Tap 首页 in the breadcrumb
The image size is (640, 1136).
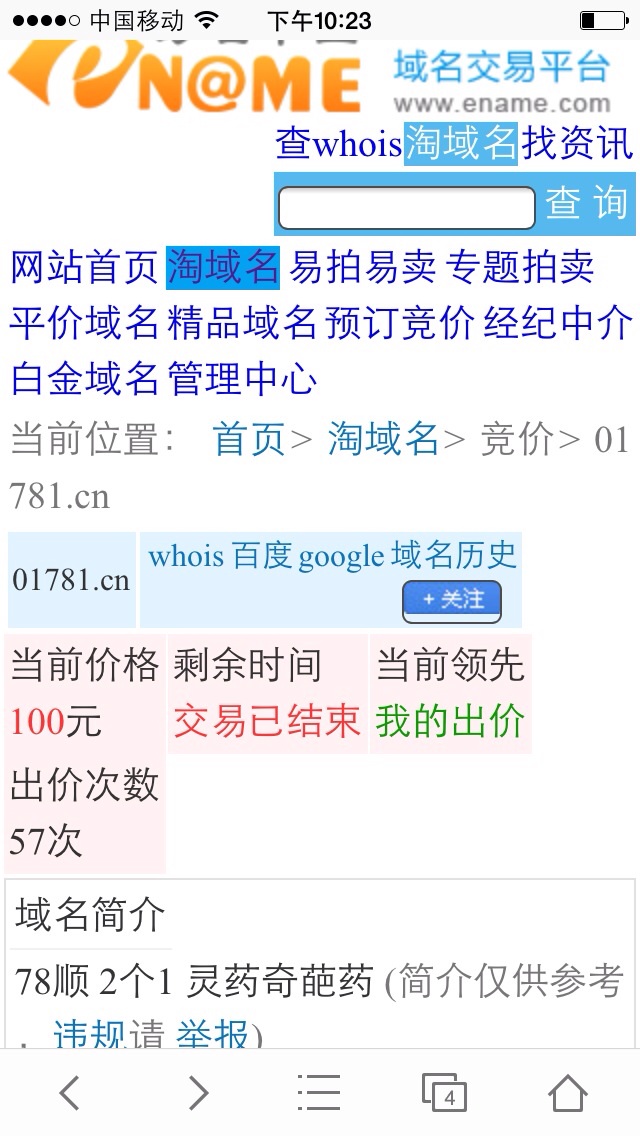tap(248, 439)
